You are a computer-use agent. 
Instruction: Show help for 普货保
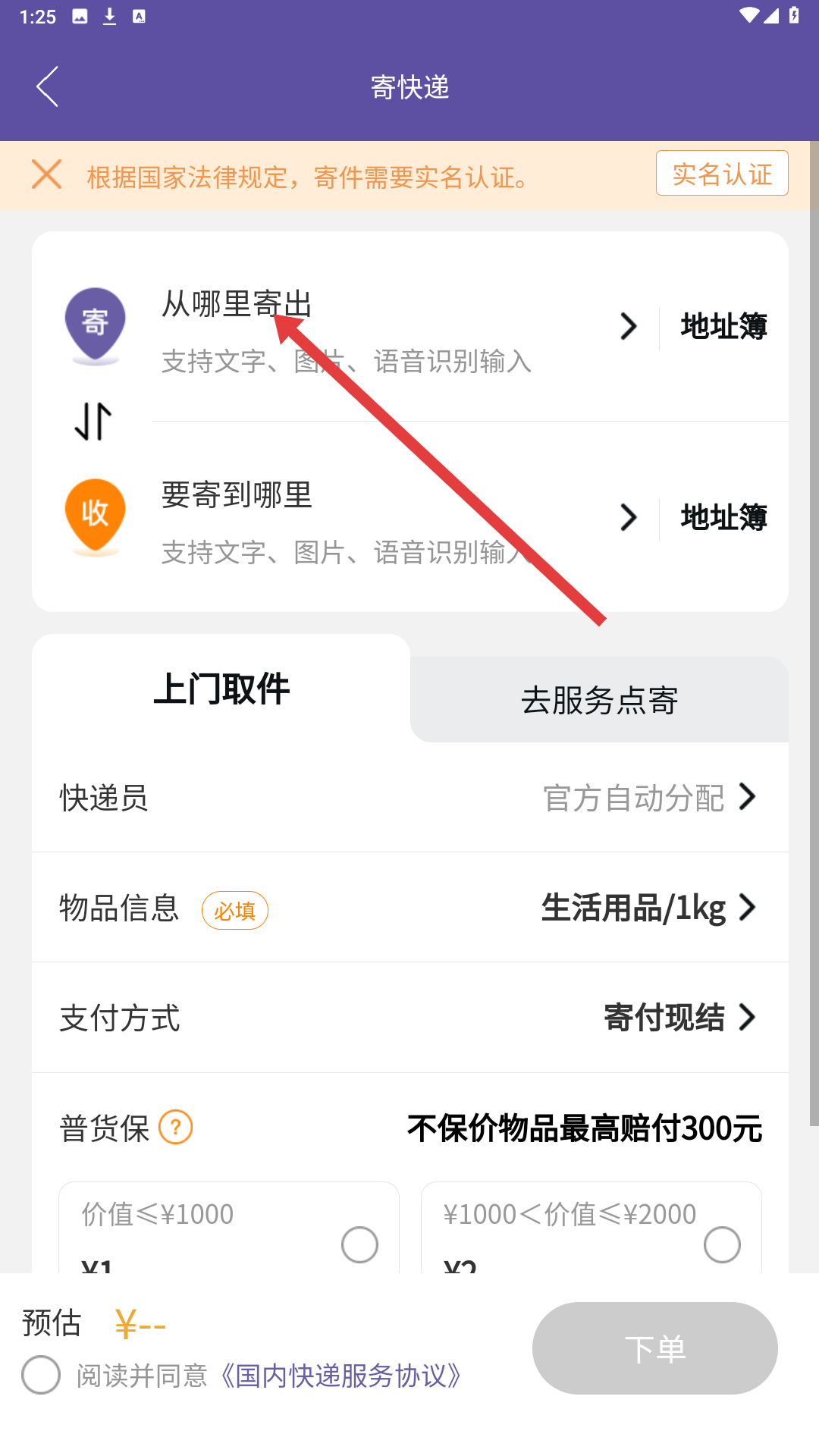[176, 1128]
